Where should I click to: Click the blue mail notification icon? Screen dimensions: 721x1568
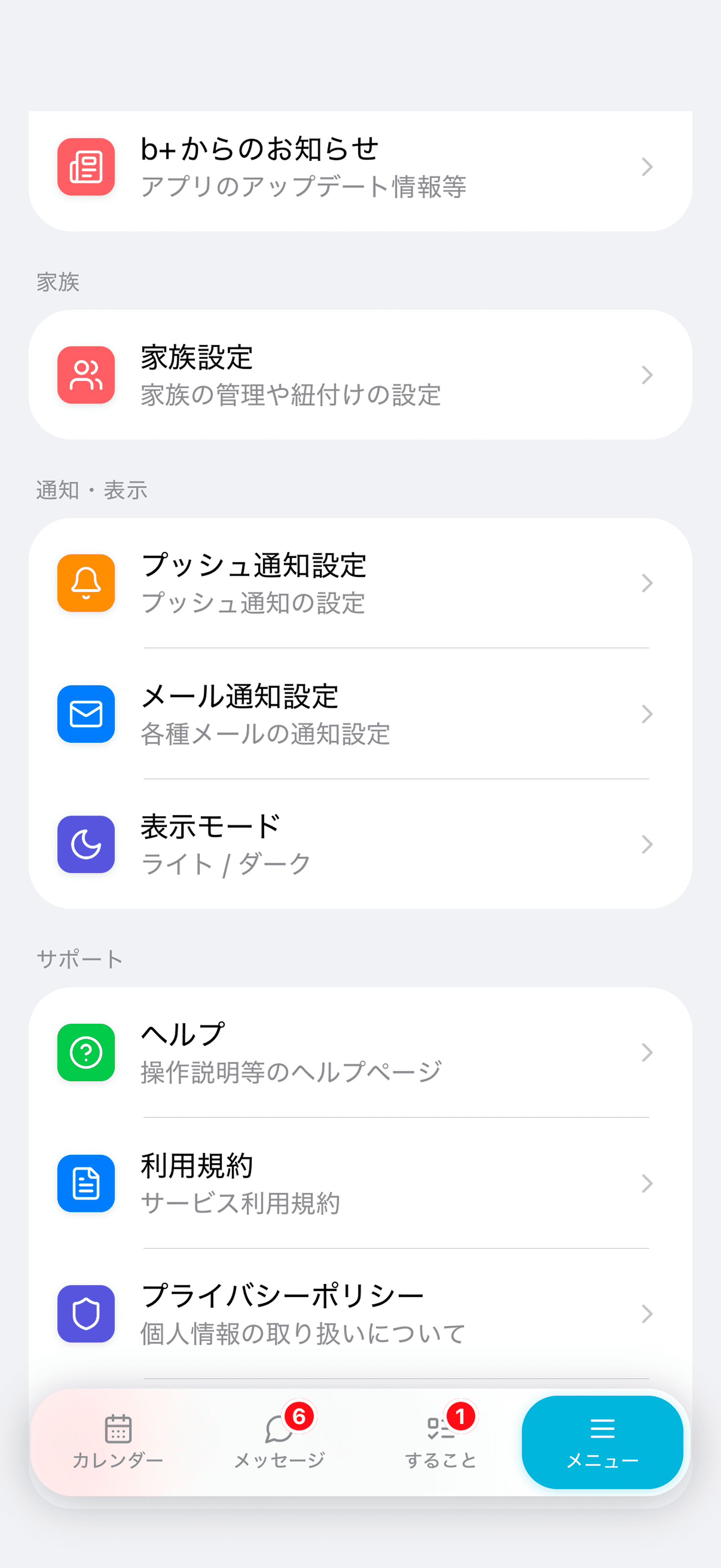(86, 714)
